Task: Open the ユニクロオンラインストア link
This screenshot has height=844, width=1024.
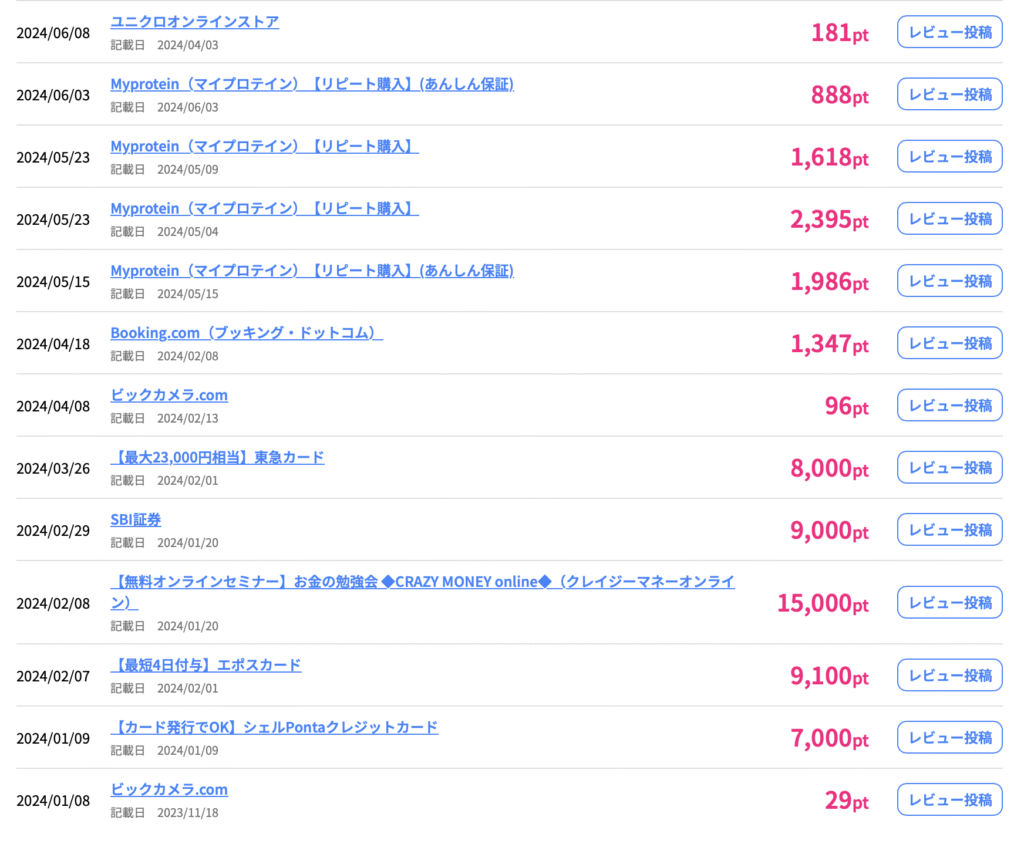Action: (x=195, y=21)
